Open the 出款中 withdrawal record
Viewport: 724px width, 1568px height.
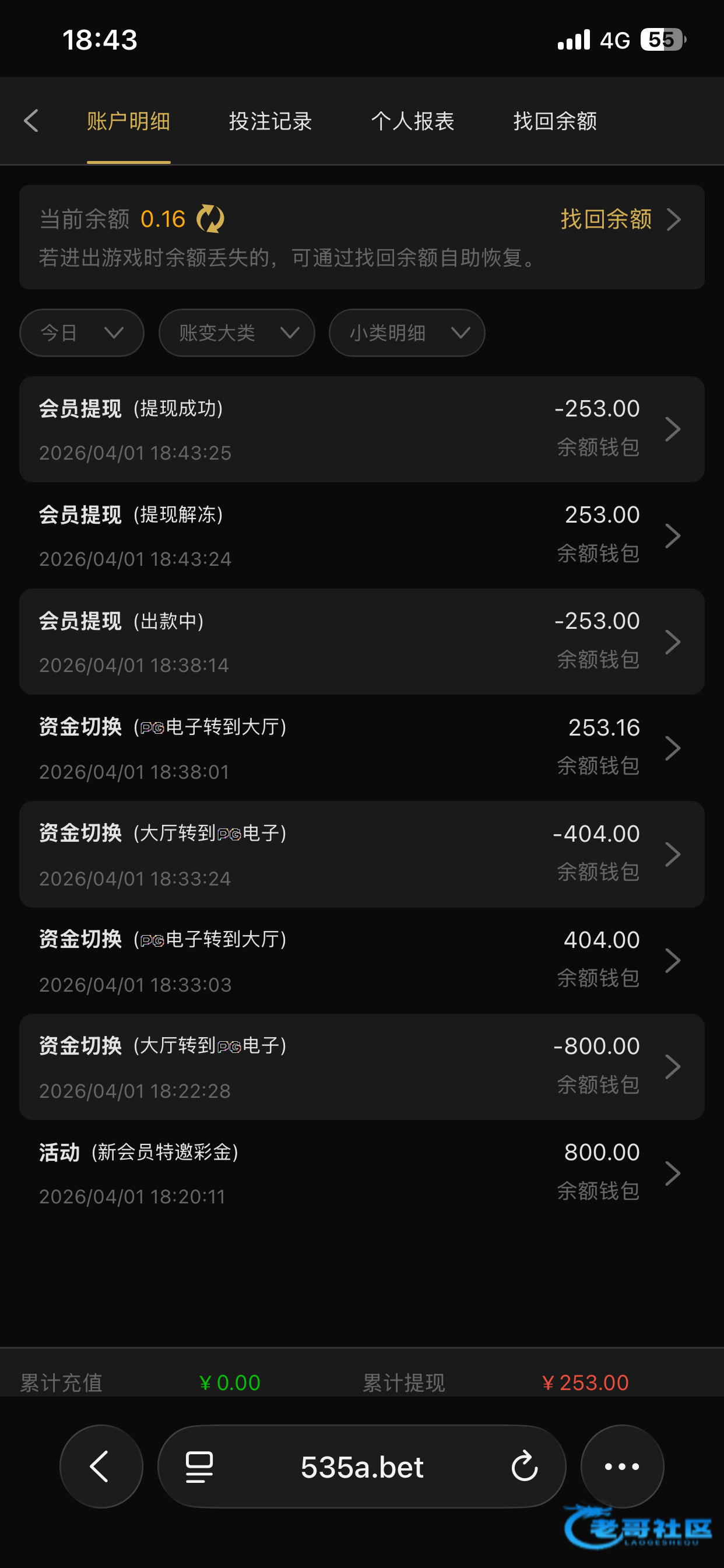tap(361, 642)
